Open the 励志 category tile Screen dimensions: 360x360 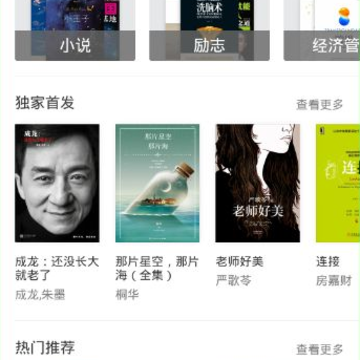[x=209, y=30]
